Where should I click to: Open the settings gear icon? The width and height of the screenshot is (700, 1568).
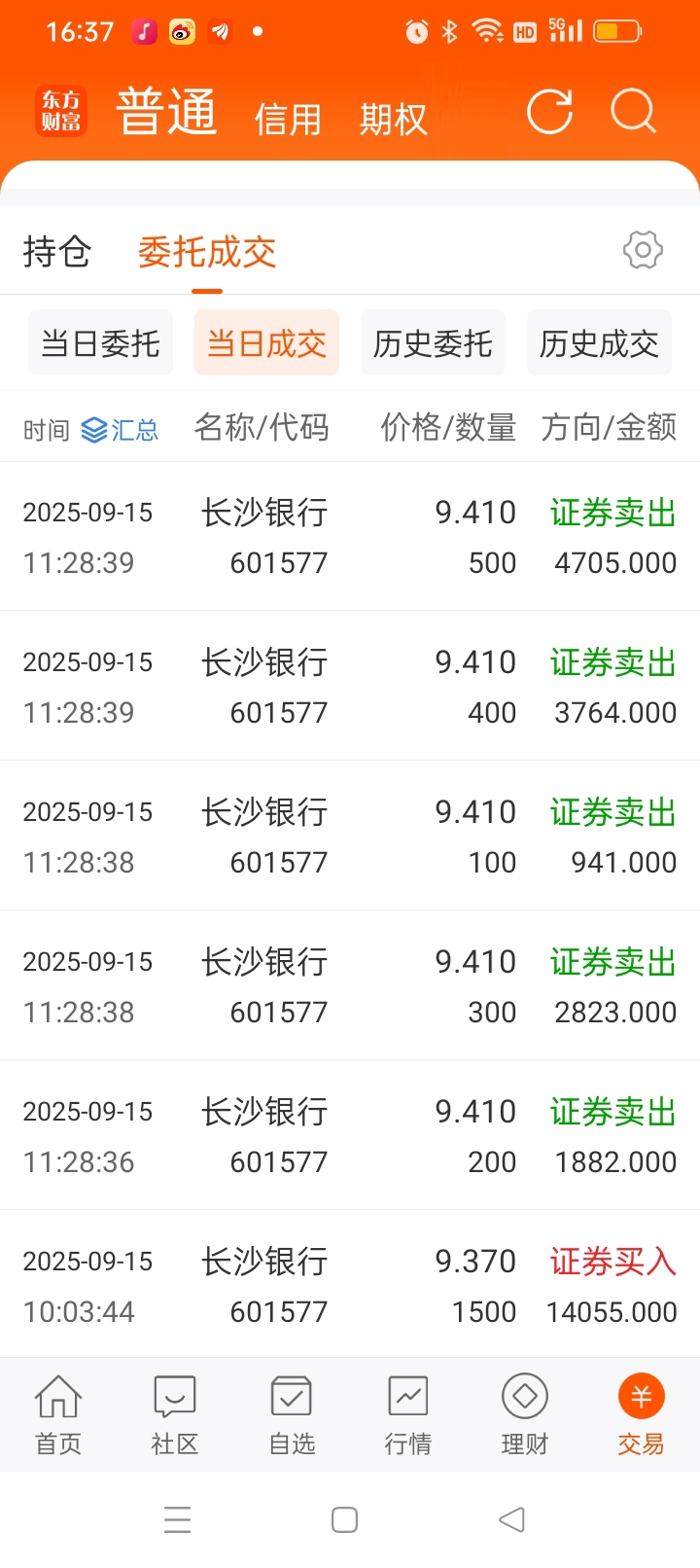pos(643,251)
